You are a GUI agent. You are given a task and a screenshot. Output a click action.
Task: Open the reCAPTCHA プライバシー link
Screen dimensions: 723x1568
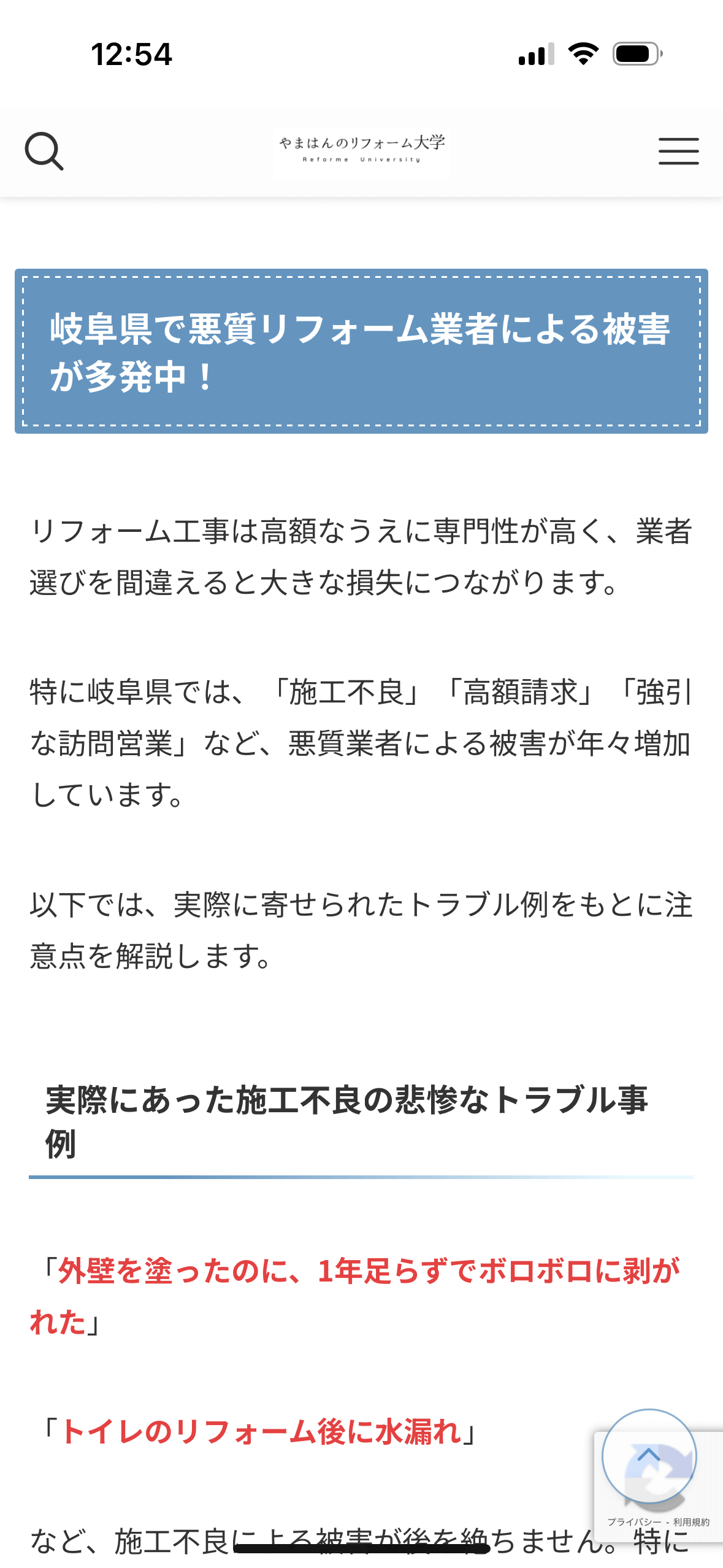634,1522
